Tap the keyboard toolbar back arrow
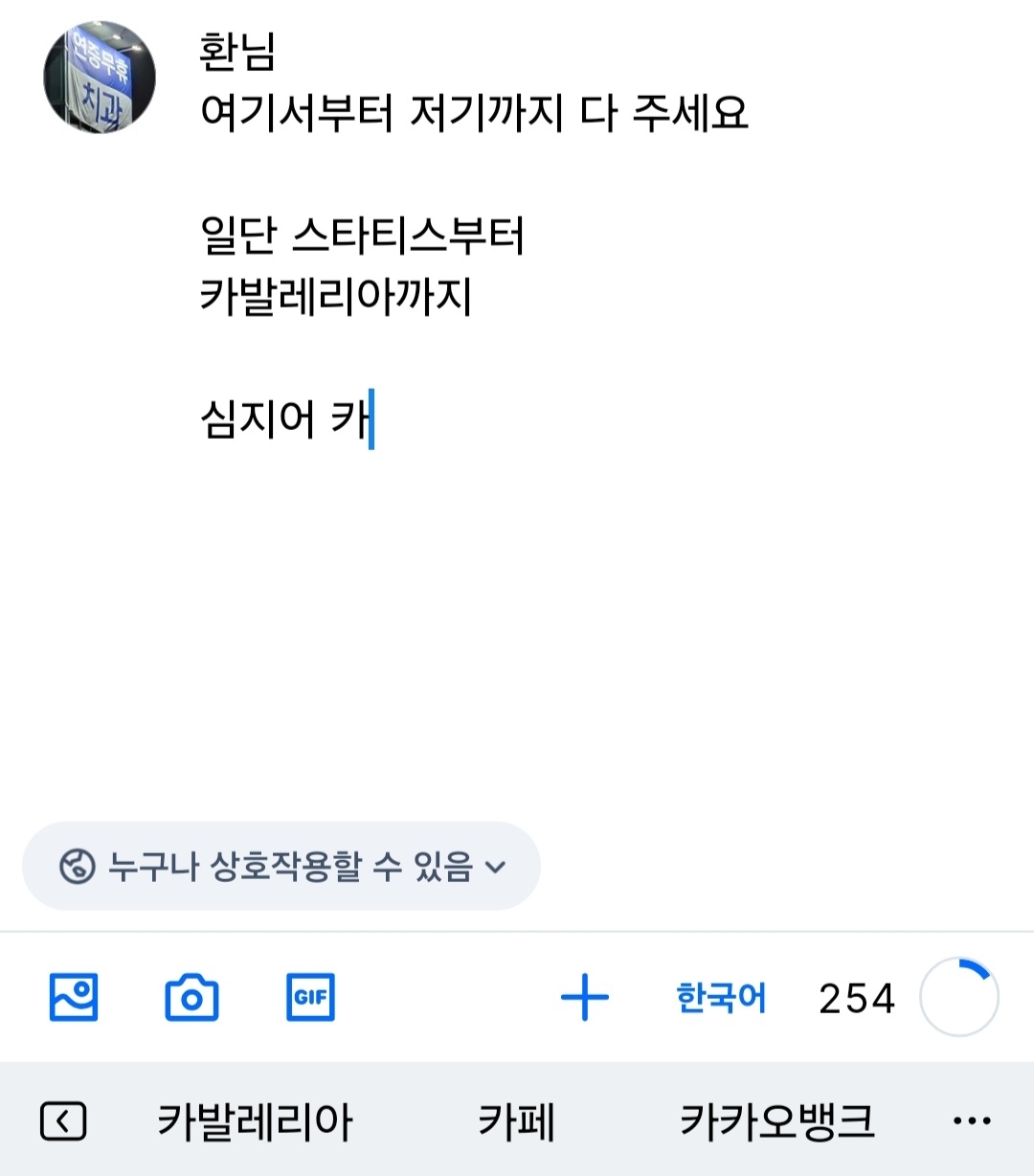The image size is (1034, 1176). pos(63,1120)
